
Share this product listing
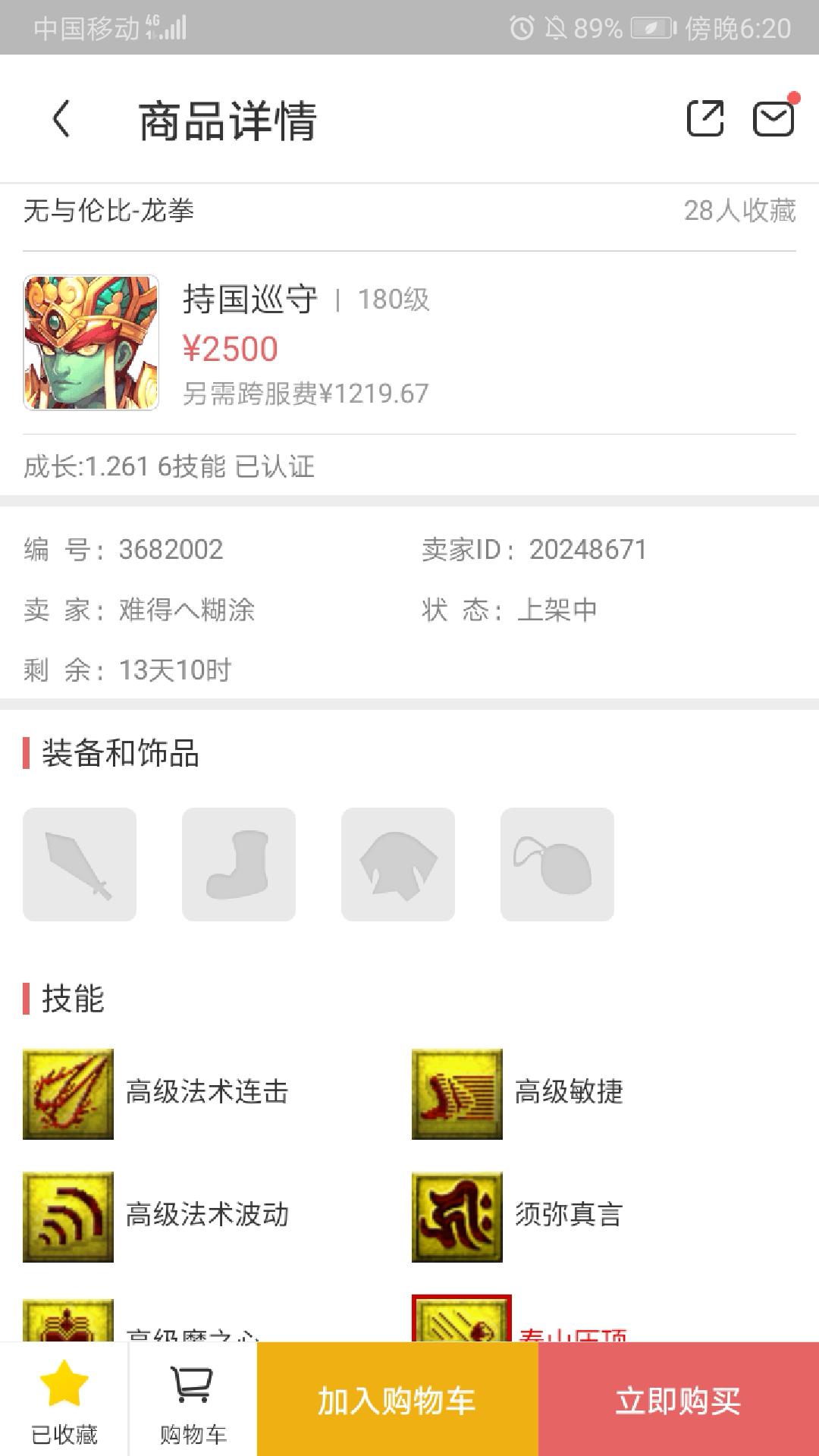pos(704,119)
